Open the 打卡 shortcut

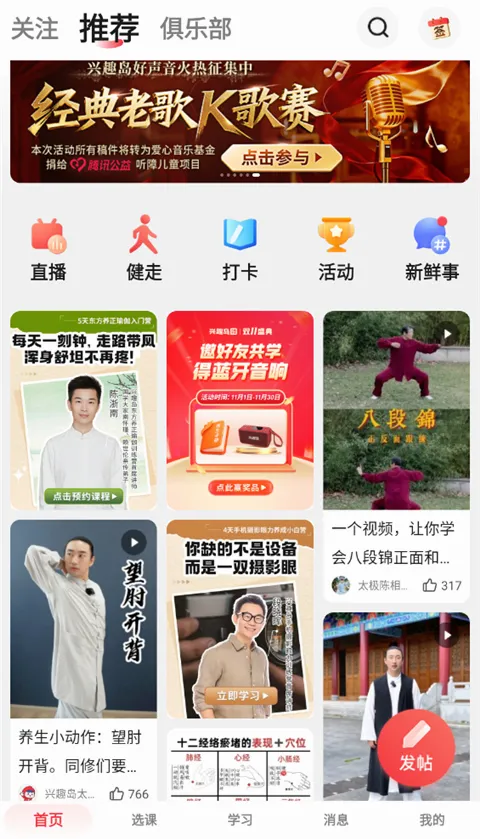tap(240, 249)
